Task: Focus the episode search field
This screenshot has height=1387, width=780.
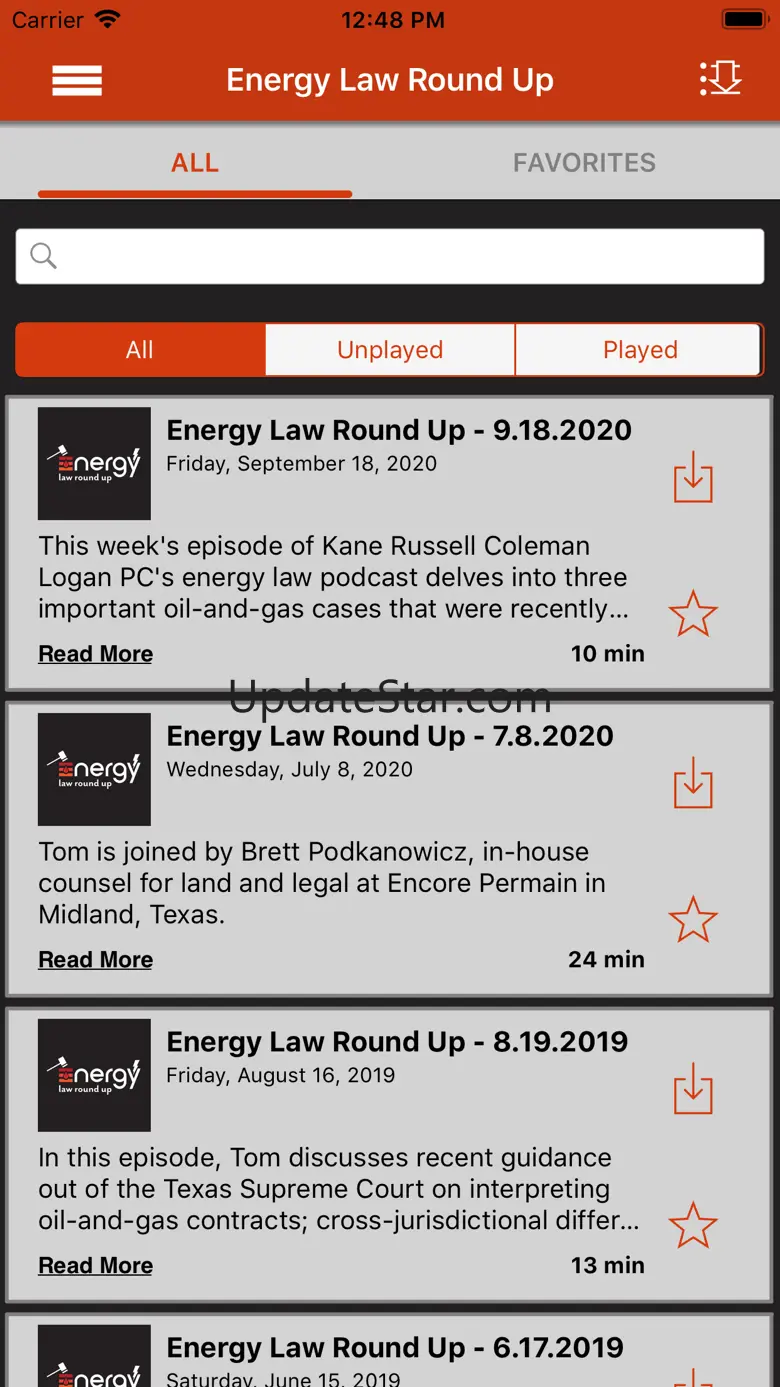Action: (390, 256)
